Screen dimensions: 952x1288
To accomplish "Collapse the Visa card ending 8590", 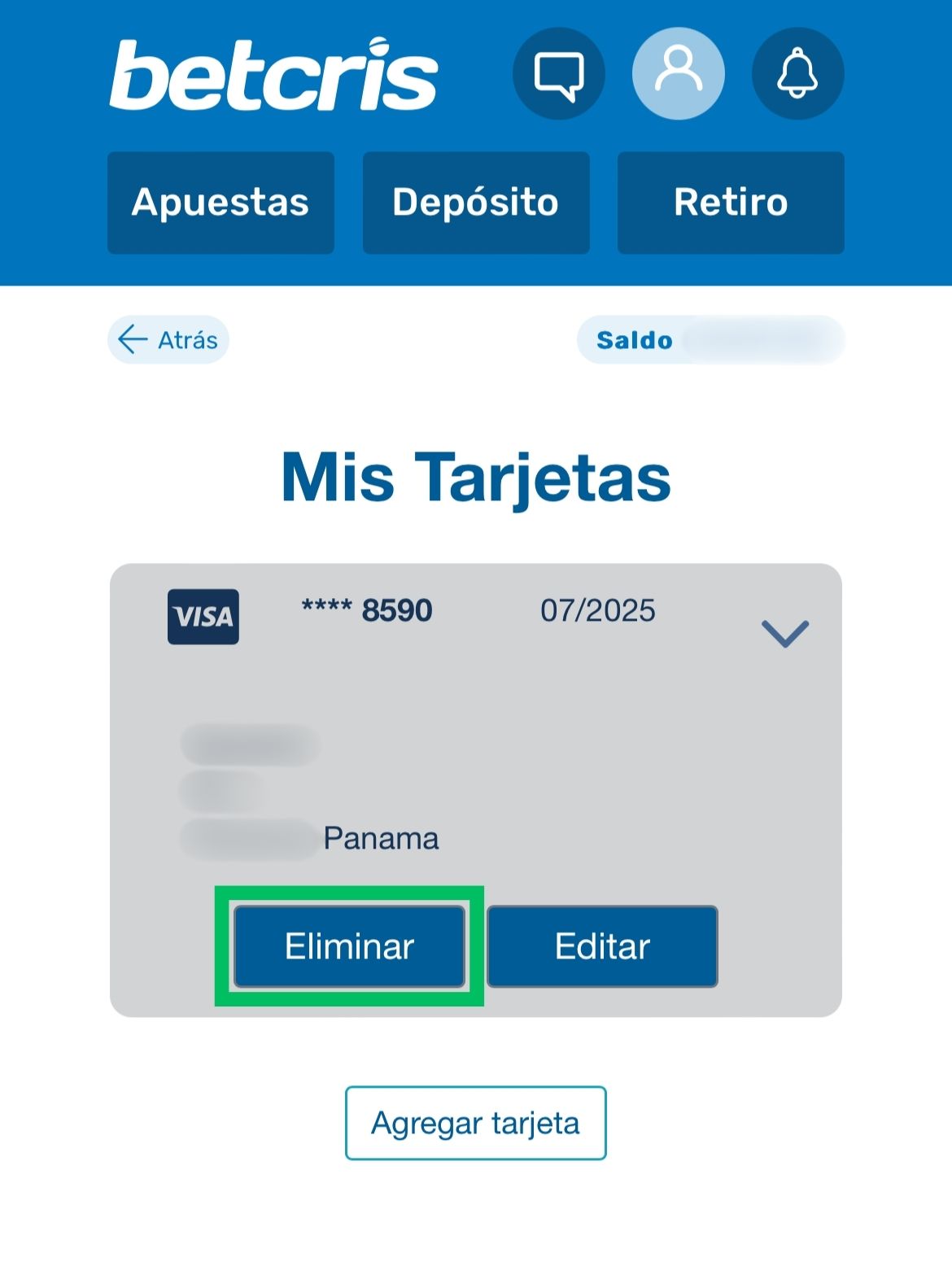I will (x=784, y=633).
